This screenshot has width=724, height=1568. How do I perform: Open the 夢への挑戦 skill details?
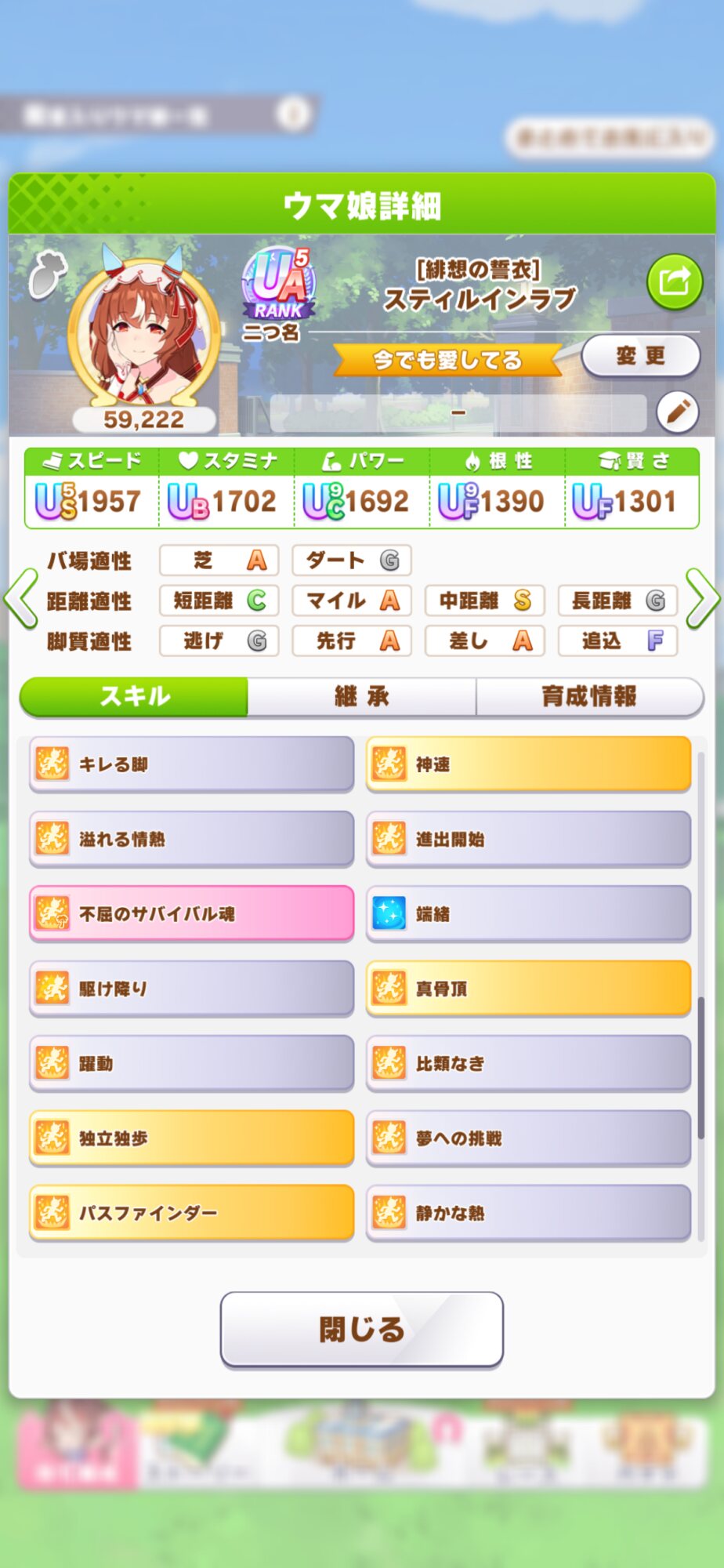point(528,1138)
